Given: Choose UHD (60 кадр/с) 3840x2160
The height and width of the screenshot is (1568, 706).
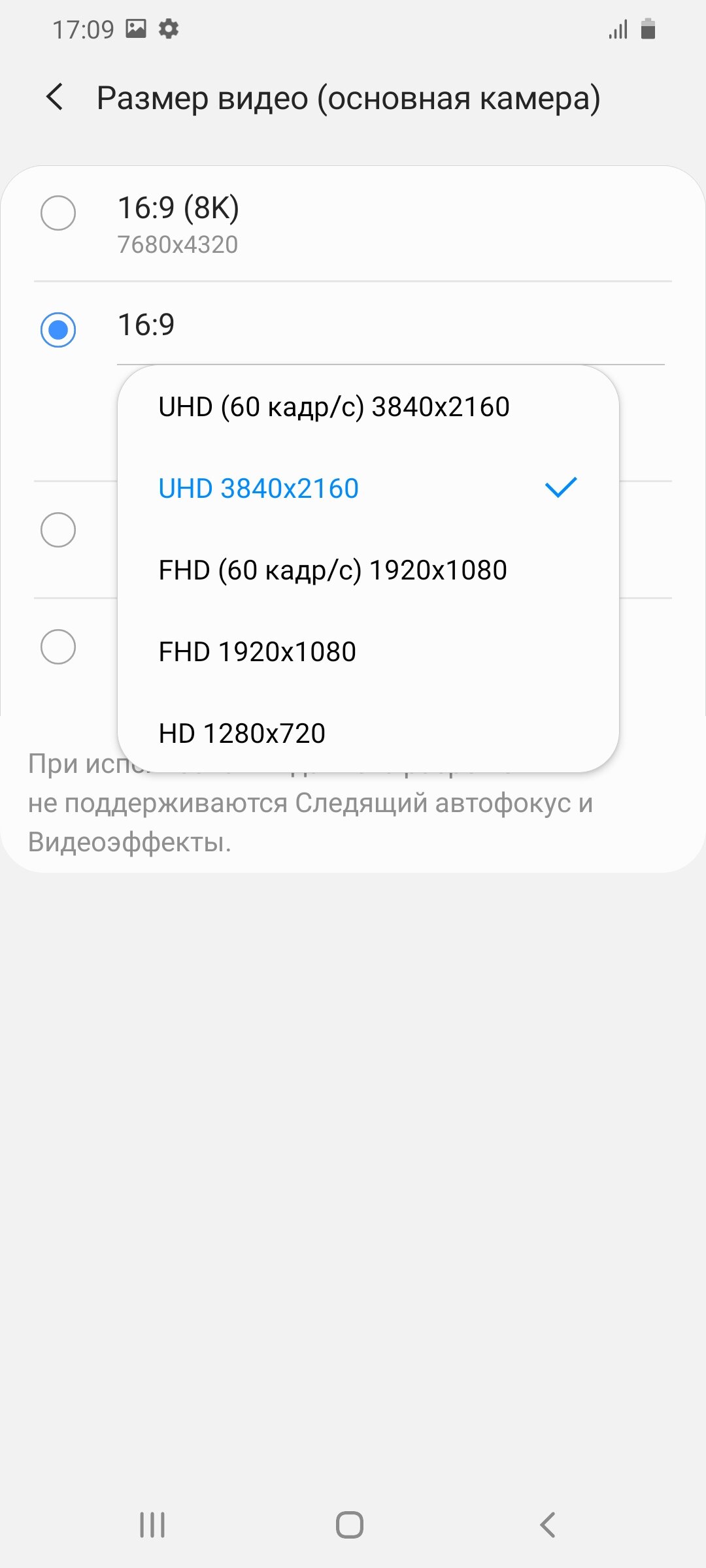Looking at the screenshot, I should tap(368, 407).
